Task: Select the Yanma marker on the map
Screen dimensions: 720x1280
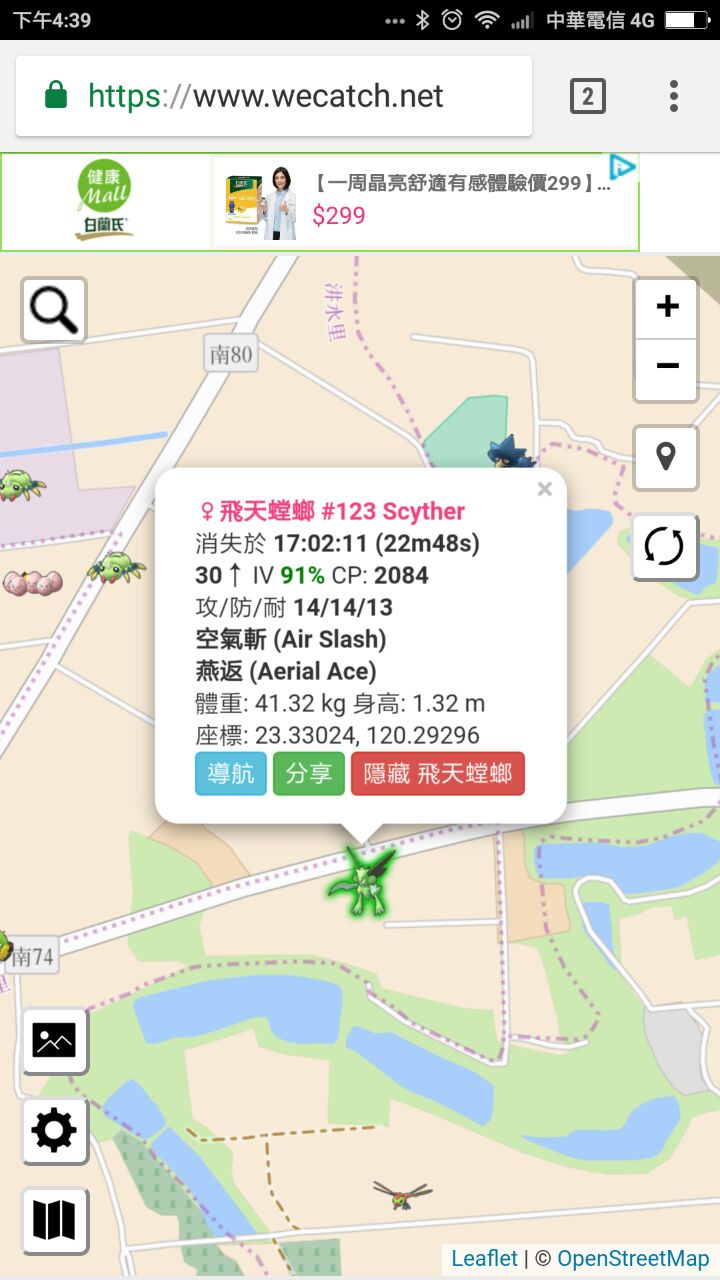Action: (x=402, y=1194)
